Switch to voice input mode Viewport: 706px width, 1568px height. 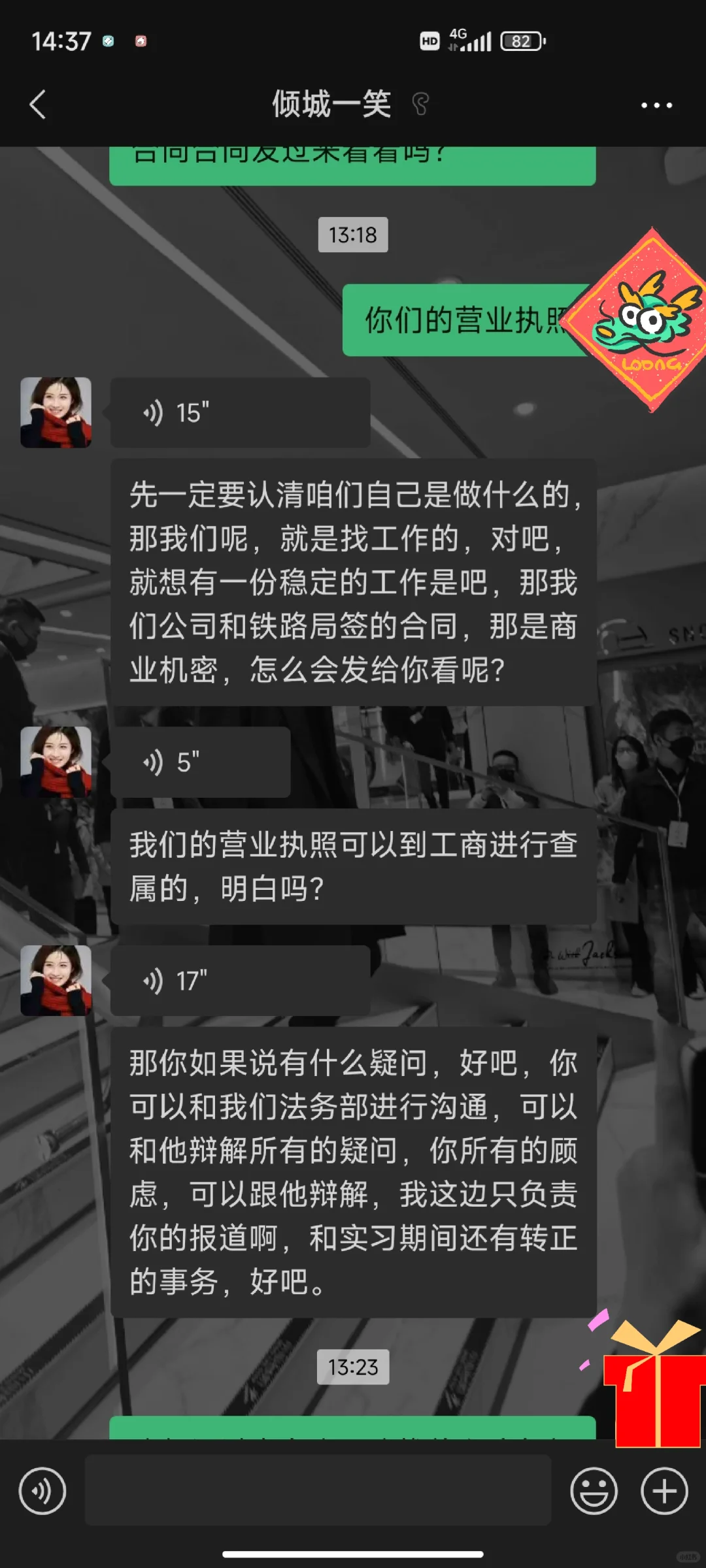pyautogui.click(x=42, y=1492)
